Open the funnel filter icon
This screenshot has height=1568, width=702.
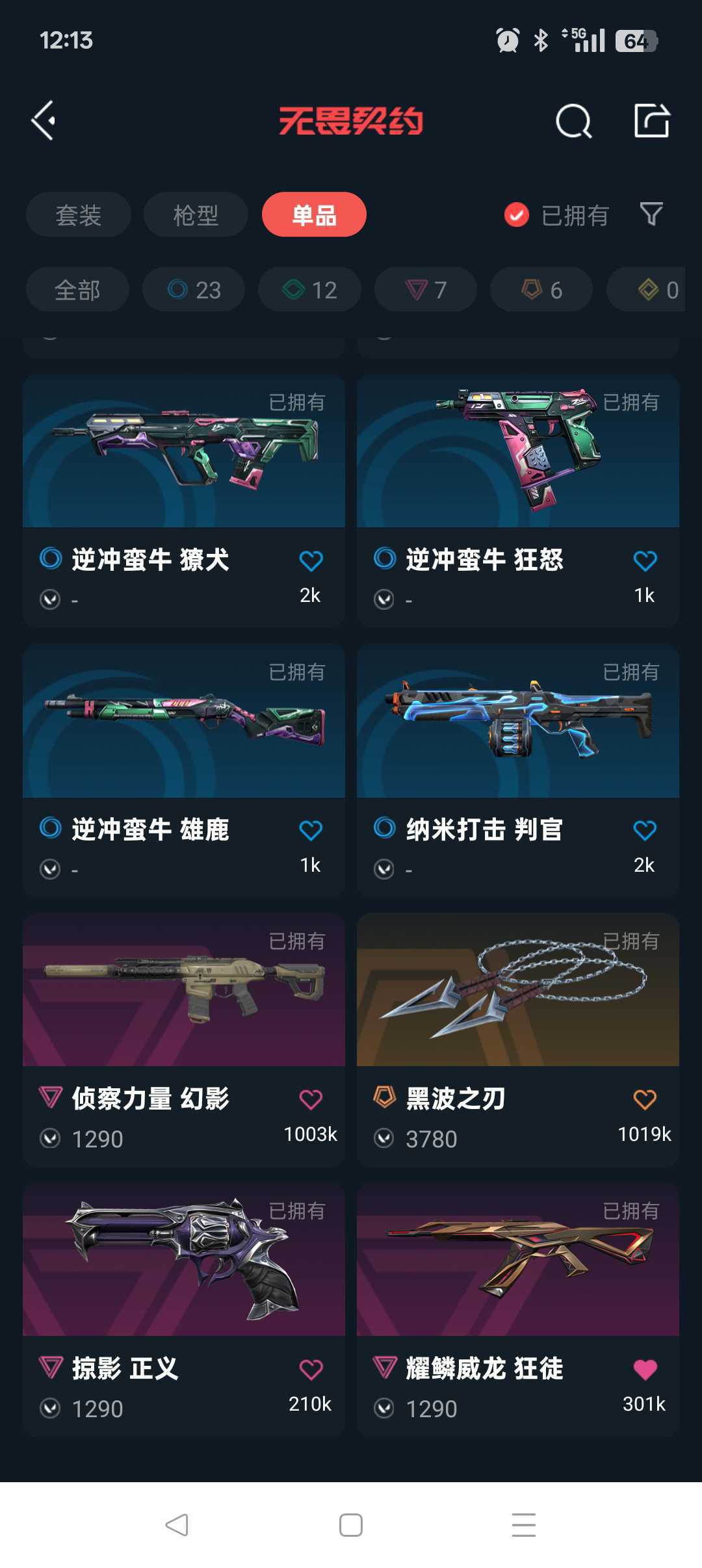click(651, 214)
